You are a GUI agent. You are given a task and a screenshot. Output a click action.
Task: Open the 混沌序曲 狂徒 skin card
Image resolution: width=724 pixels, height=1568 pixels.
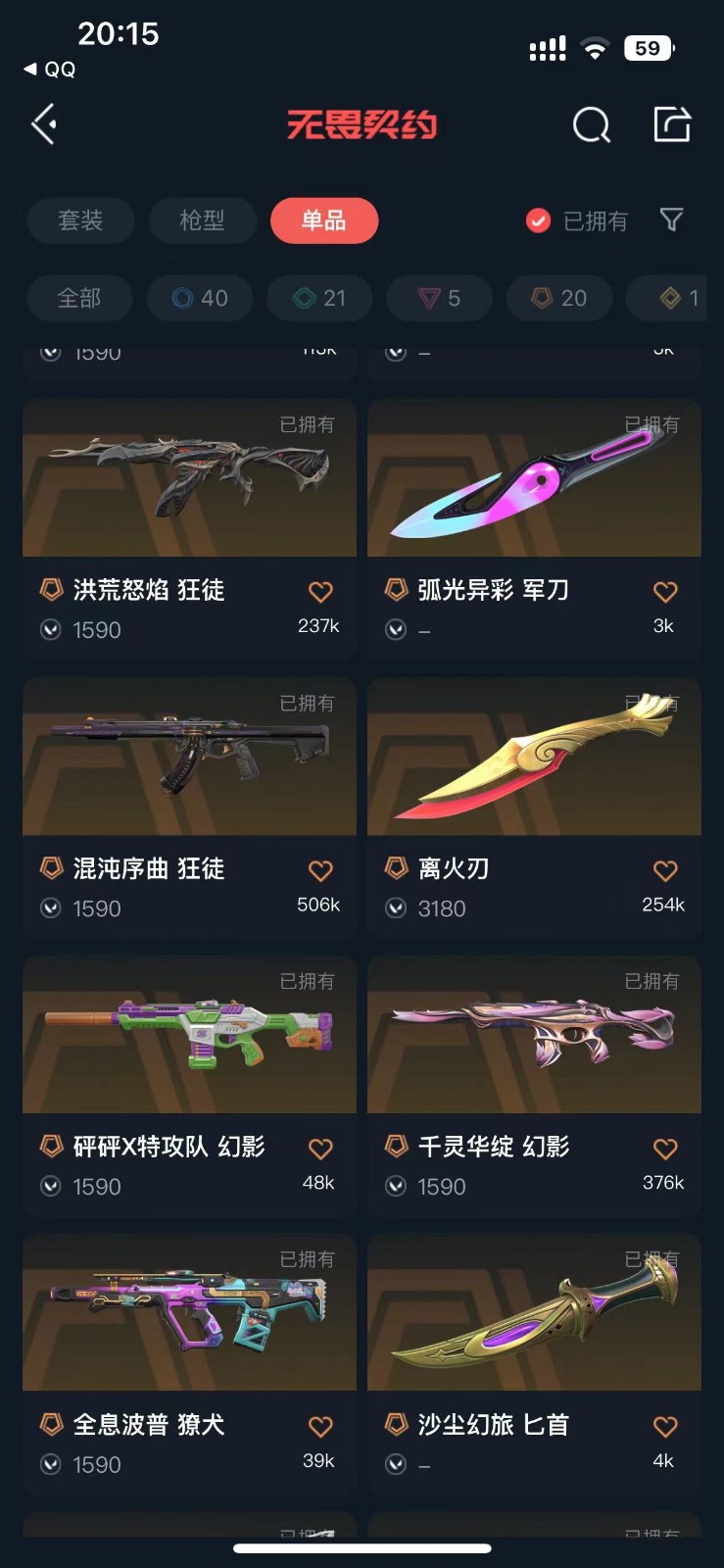(189, 807)
